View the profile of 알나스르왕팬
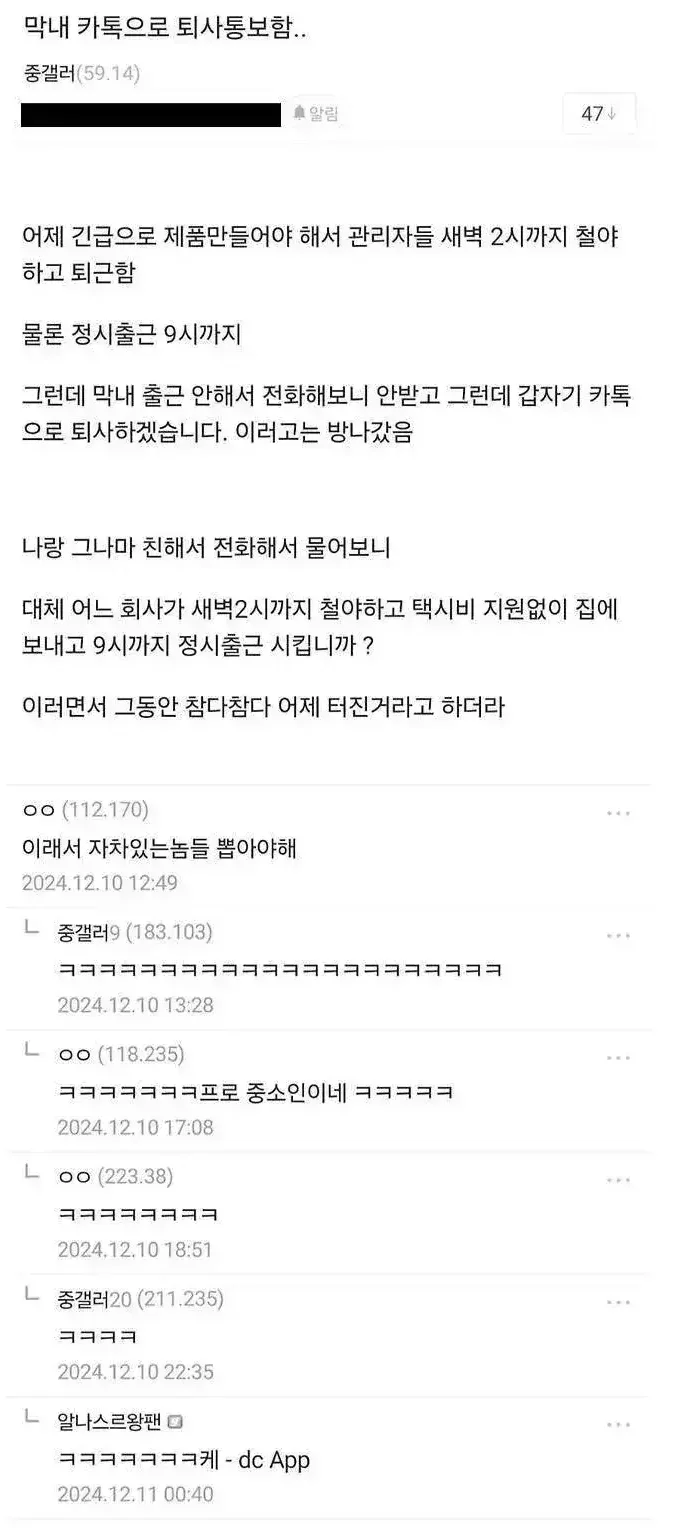The width and height of the screenshot is (699, 1528). pyautogui.click(x=110, y=1421)
